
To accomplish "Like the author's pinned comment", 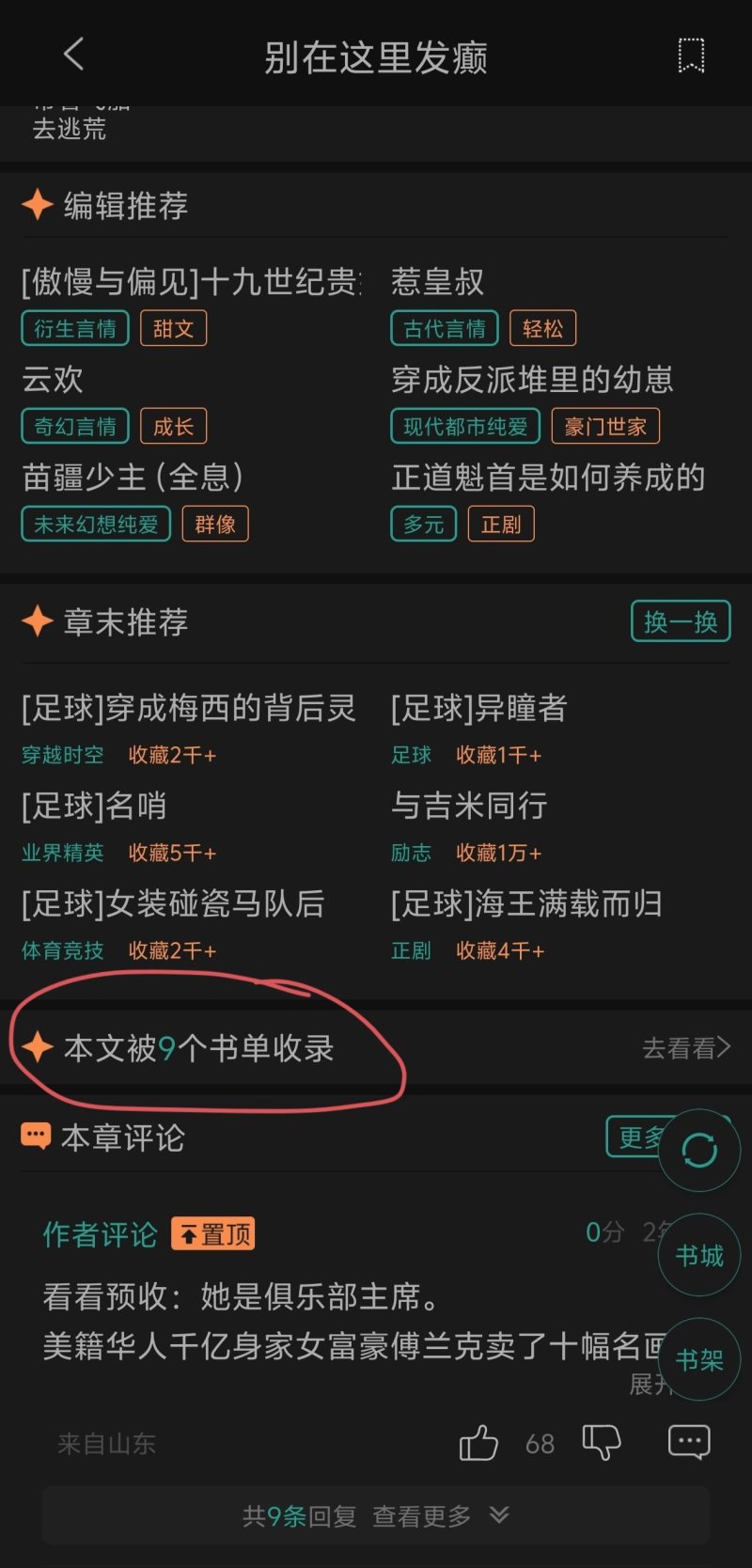I will coord(478,1443).
